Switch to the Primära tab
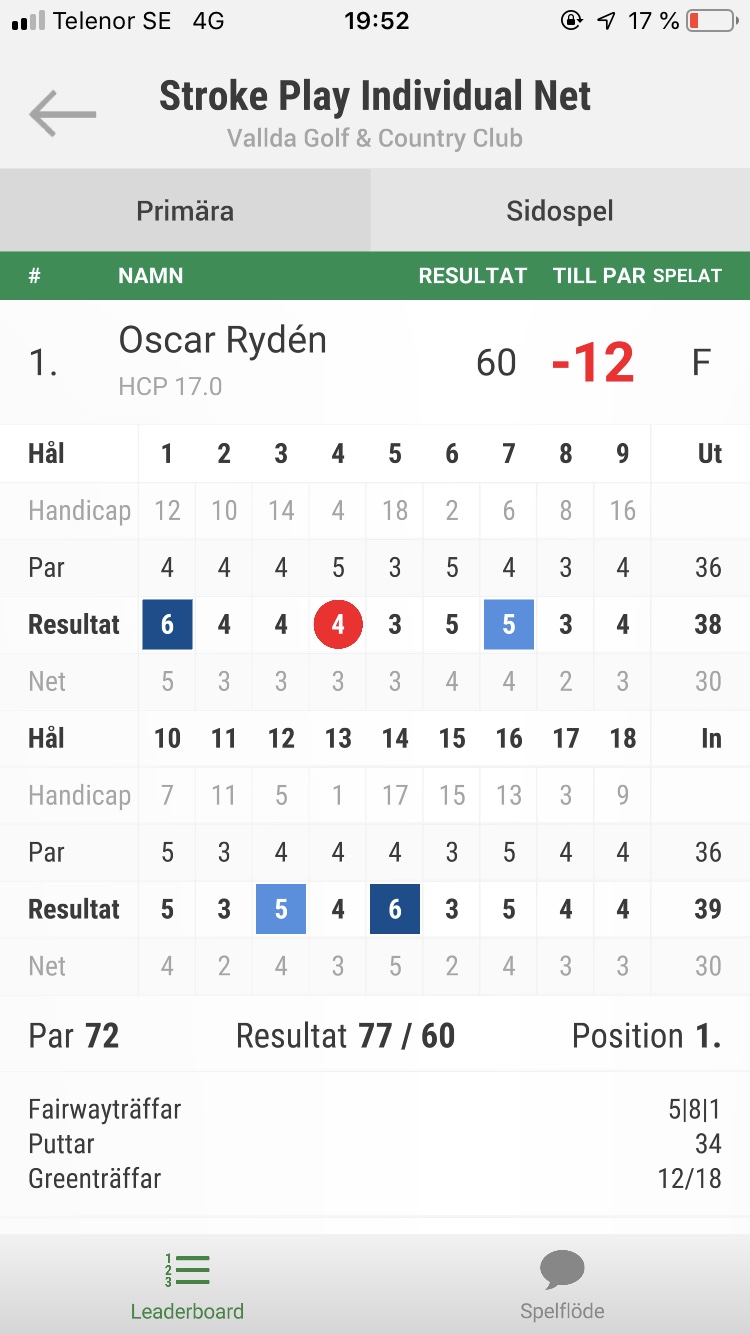Image resolution: width=750 pixels, height=1334 pixels. click(185, 211)
